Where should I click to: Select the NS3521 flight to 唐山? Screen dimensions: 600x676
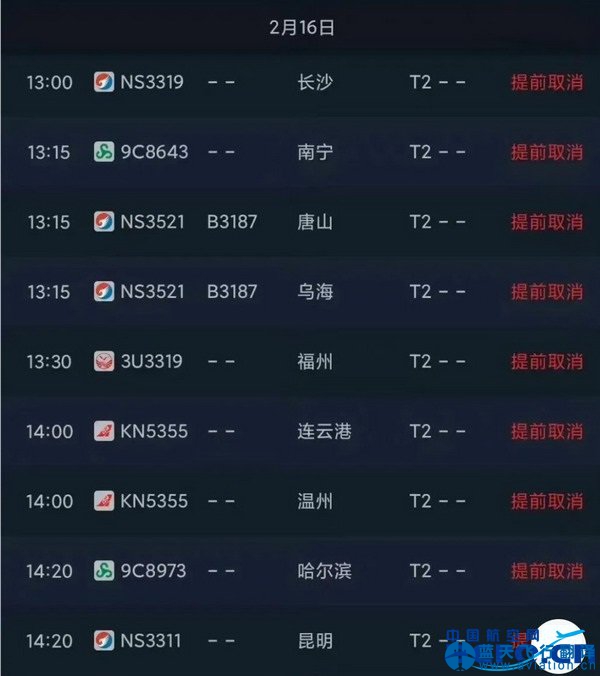[x=300, y=222]
